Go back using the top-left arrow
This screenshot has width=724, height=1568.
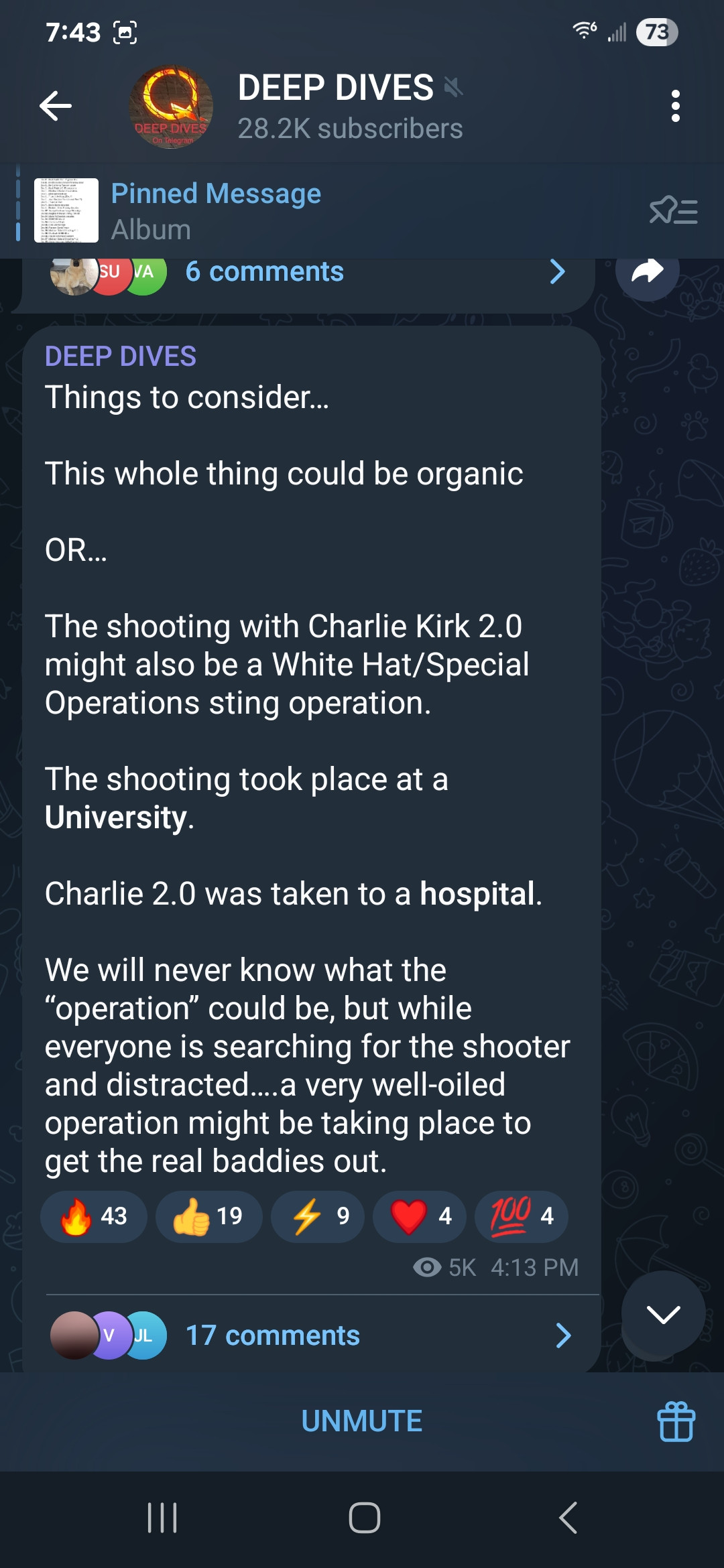56,106
